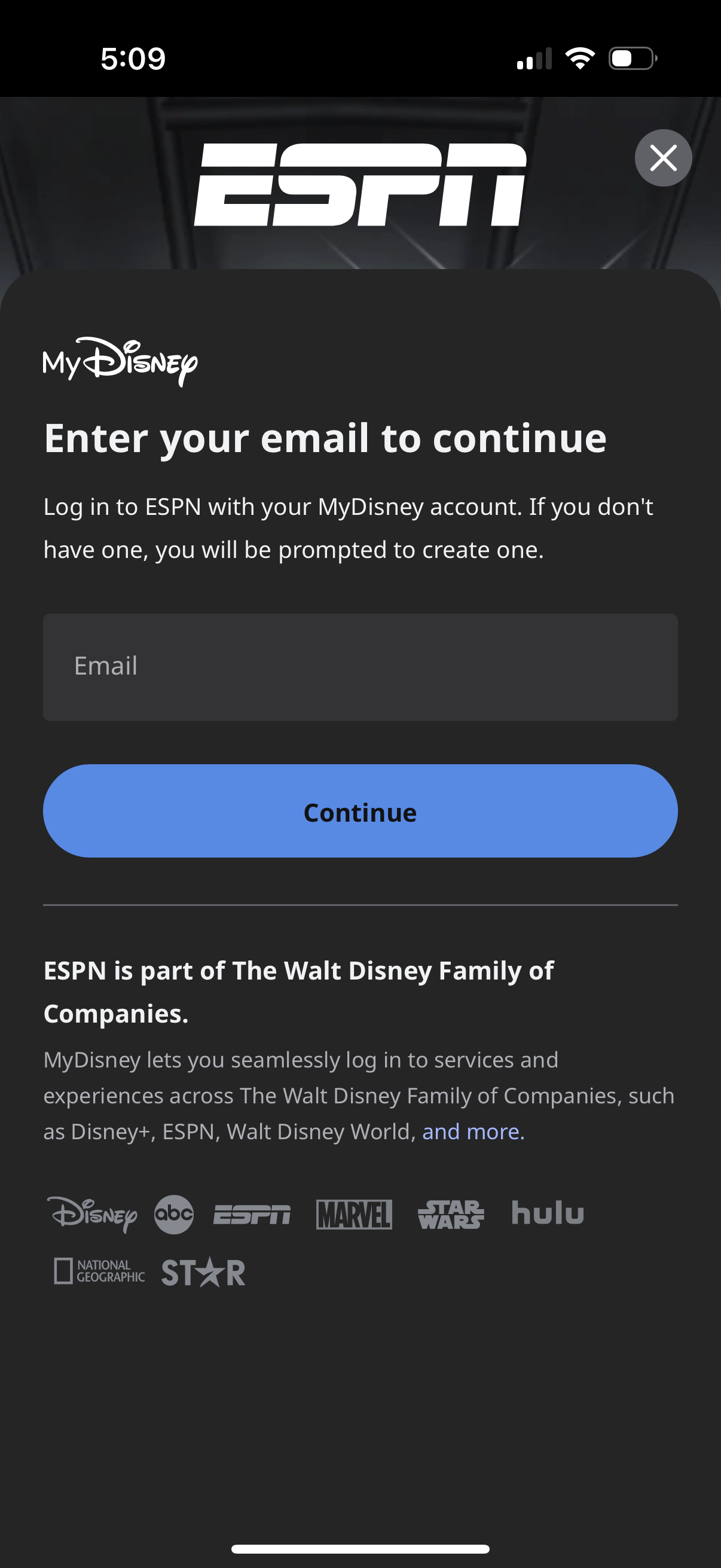Screen dimensions: 721x1568
Task: Tap the clock showing 5:09
Action: tap(133, 58)
